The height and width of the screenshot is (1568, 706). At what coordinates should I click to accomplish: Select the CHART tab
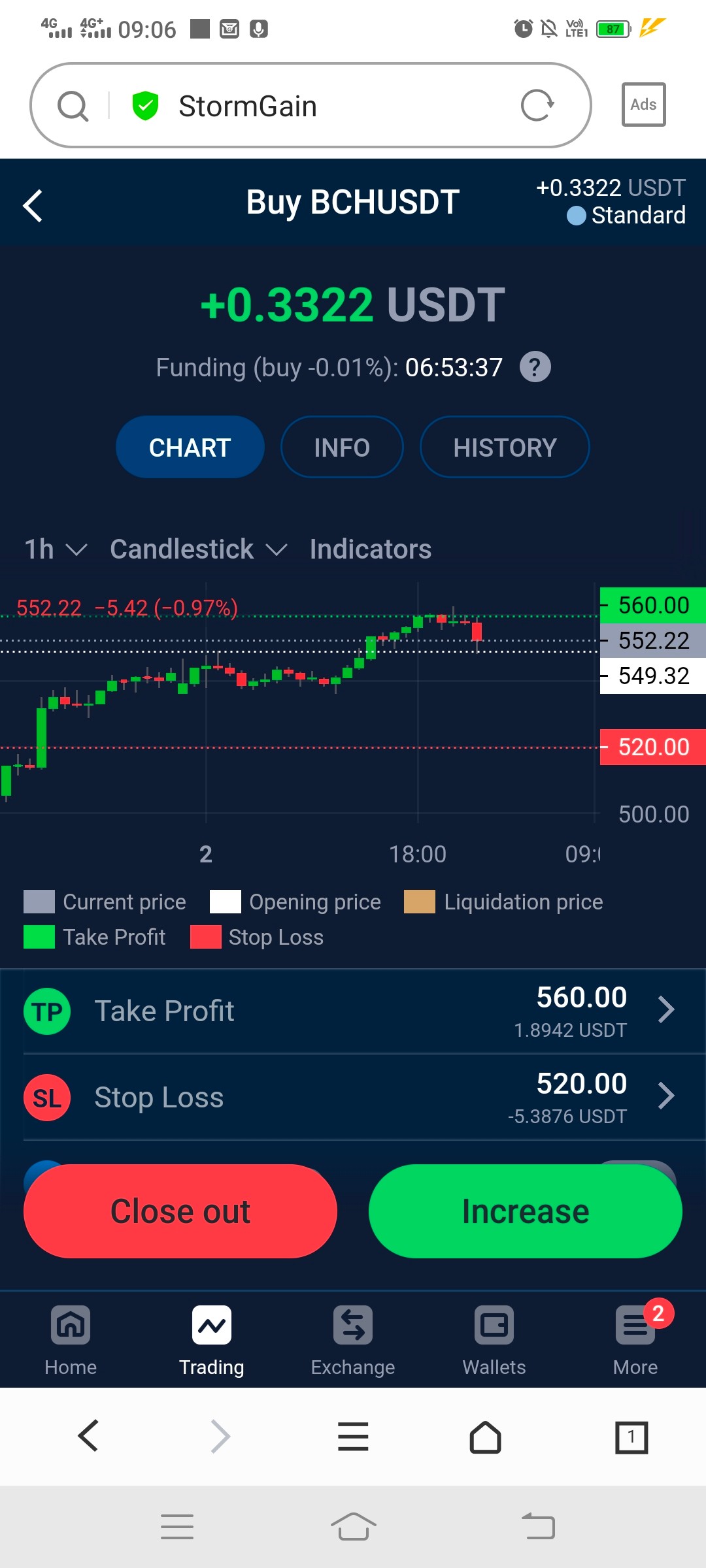pos(190,448)
